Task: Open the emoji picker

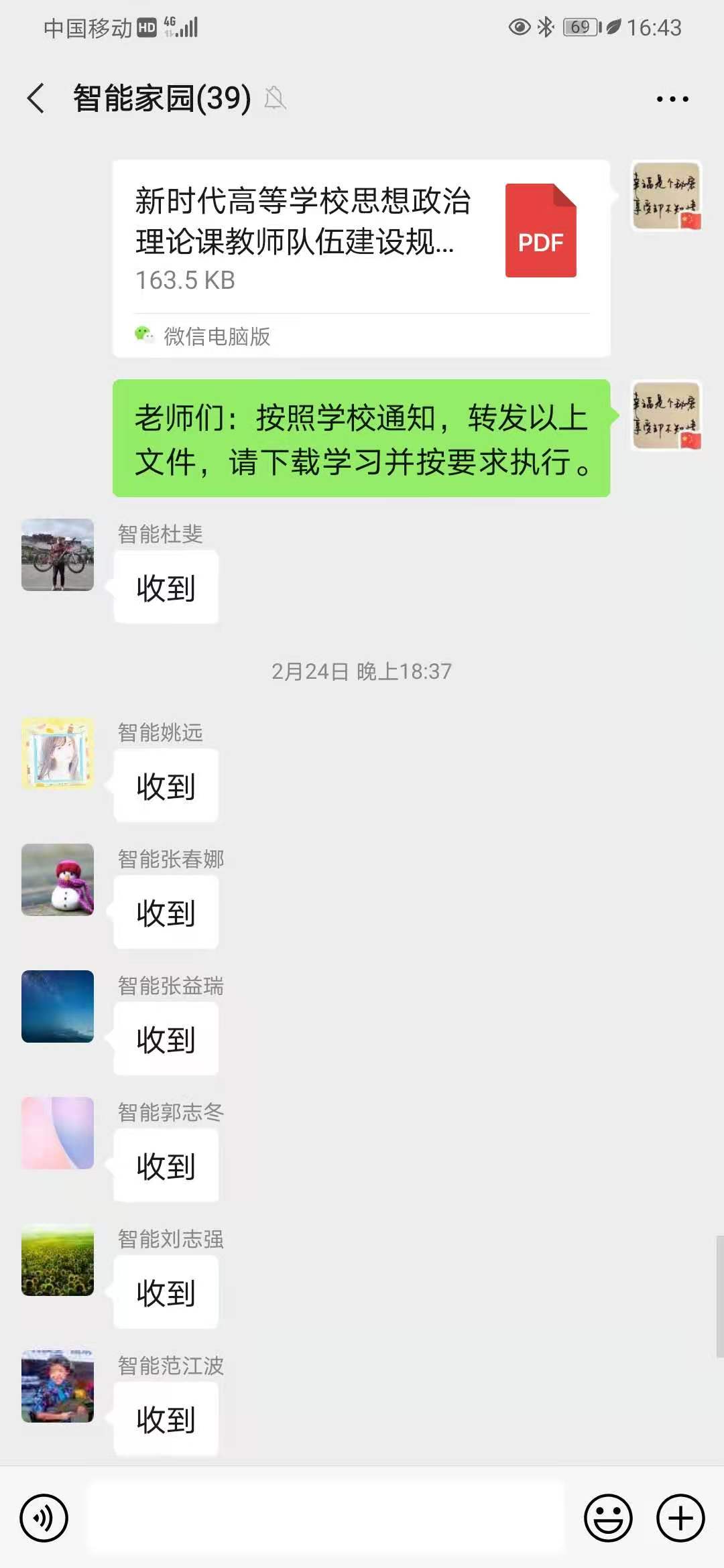Action: [608, 1518]
